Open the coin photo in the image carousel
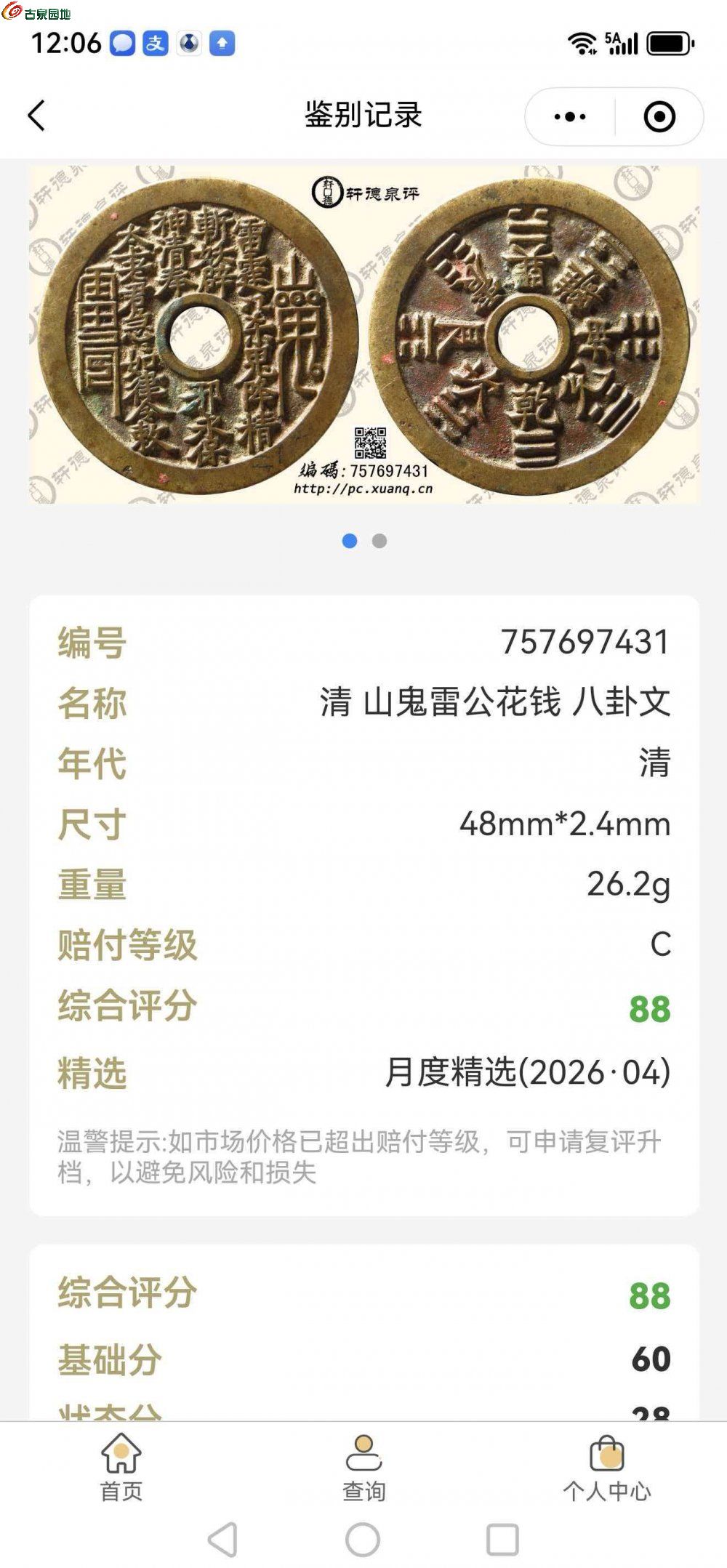This screenshot has width=727, height=1568. click(x=363, y=334)
